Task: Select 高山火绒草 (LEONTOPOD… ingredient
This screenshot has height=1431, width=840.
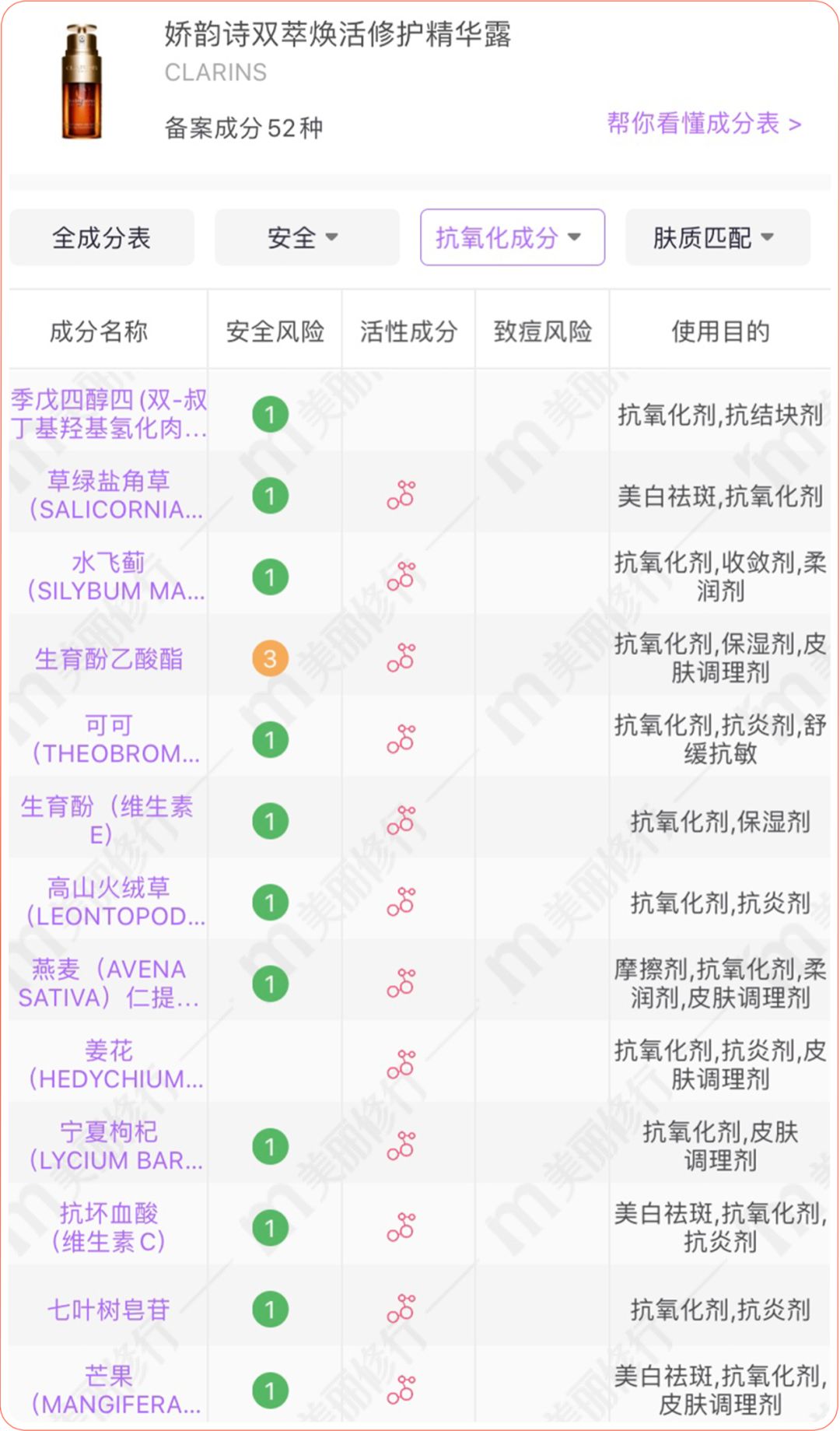Action: click(x=109, y=902)
